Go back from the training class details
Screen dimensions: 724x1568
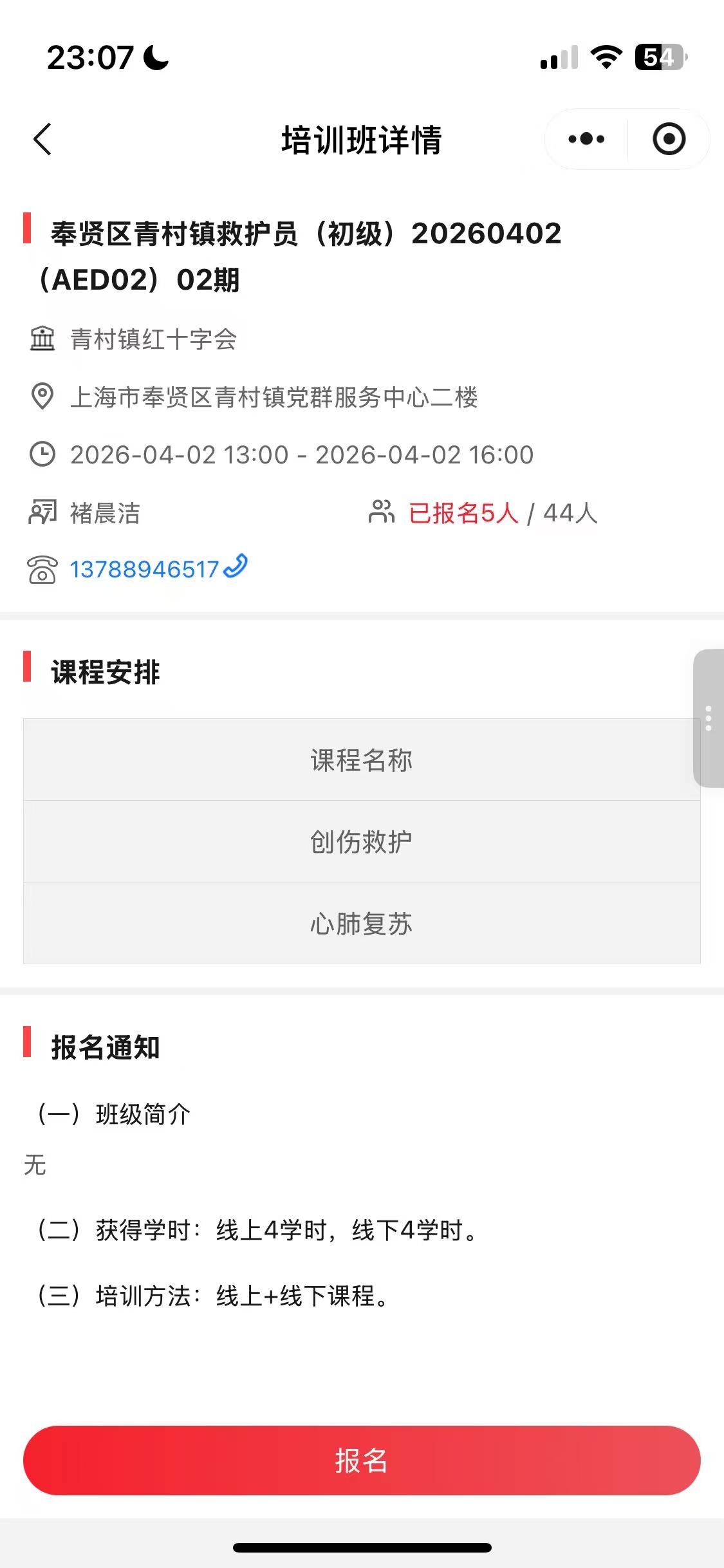42,139
